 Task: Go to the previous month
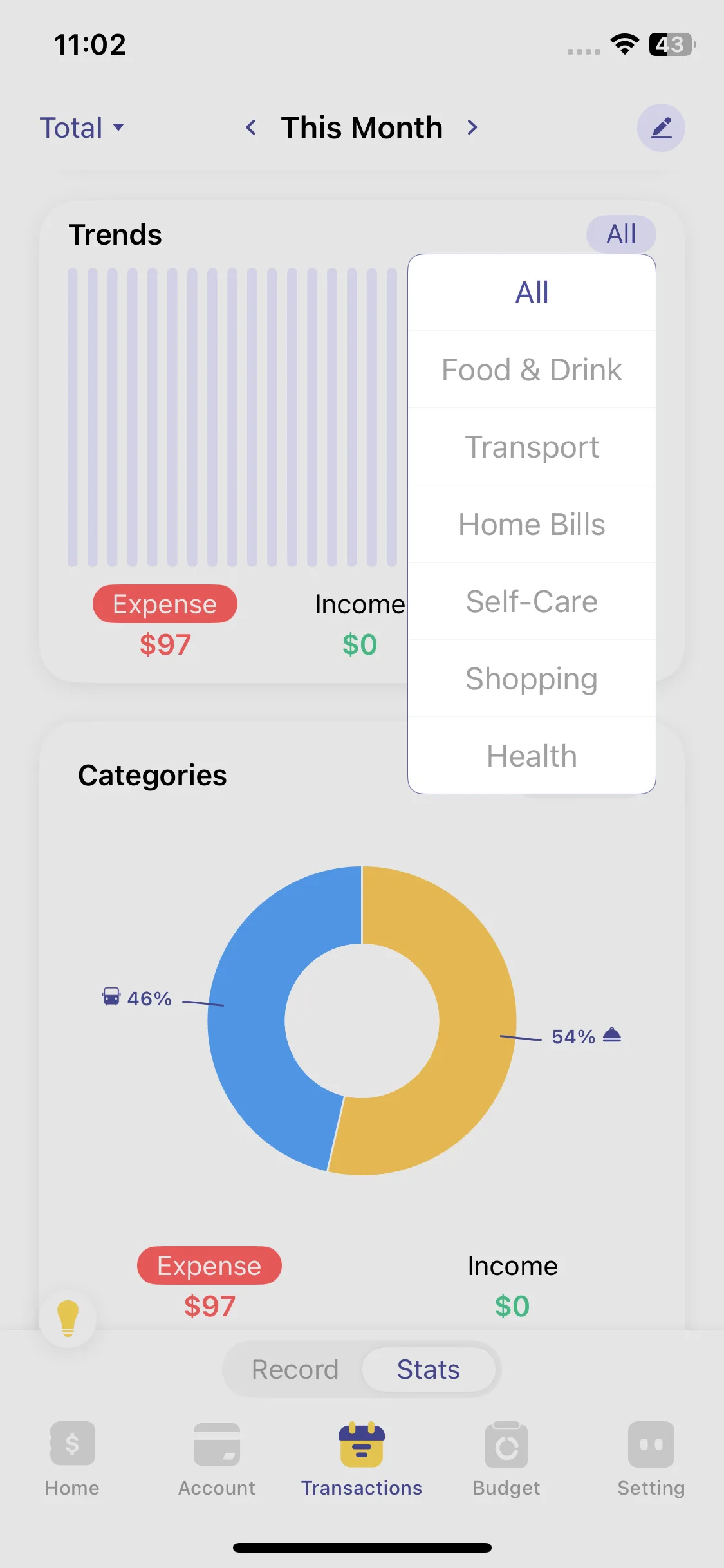point(251,127)
